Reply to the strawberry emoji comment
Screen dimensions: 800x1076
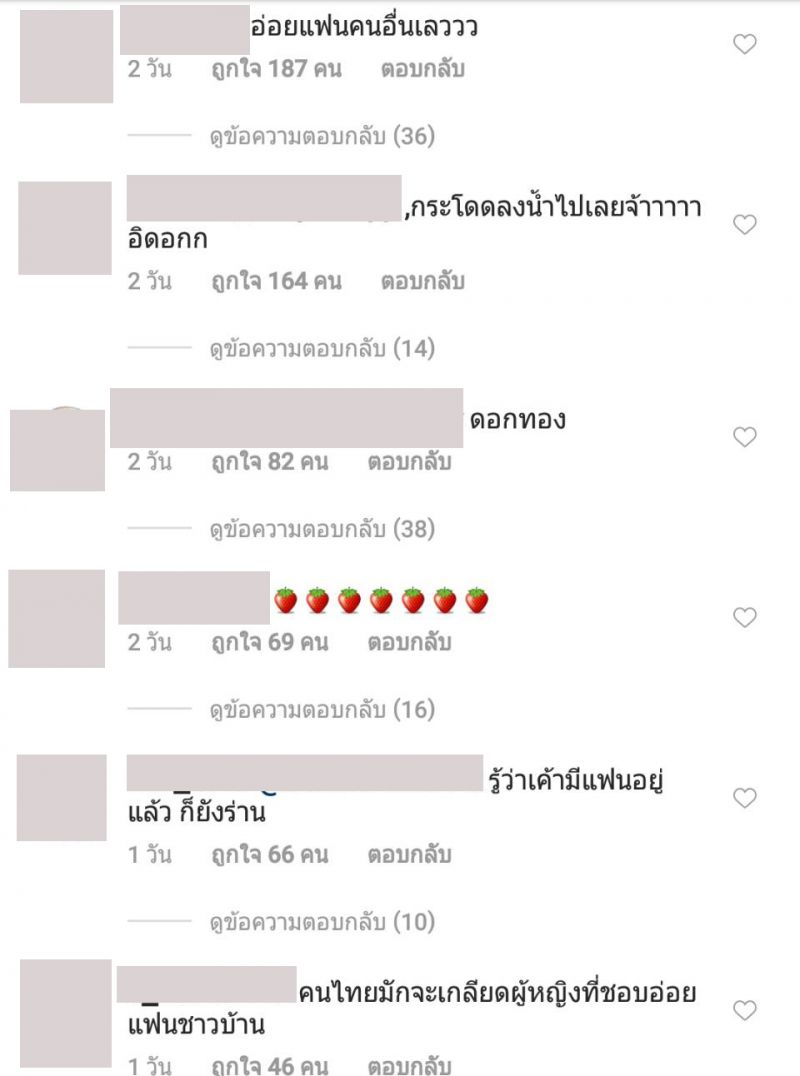[409, 643]
